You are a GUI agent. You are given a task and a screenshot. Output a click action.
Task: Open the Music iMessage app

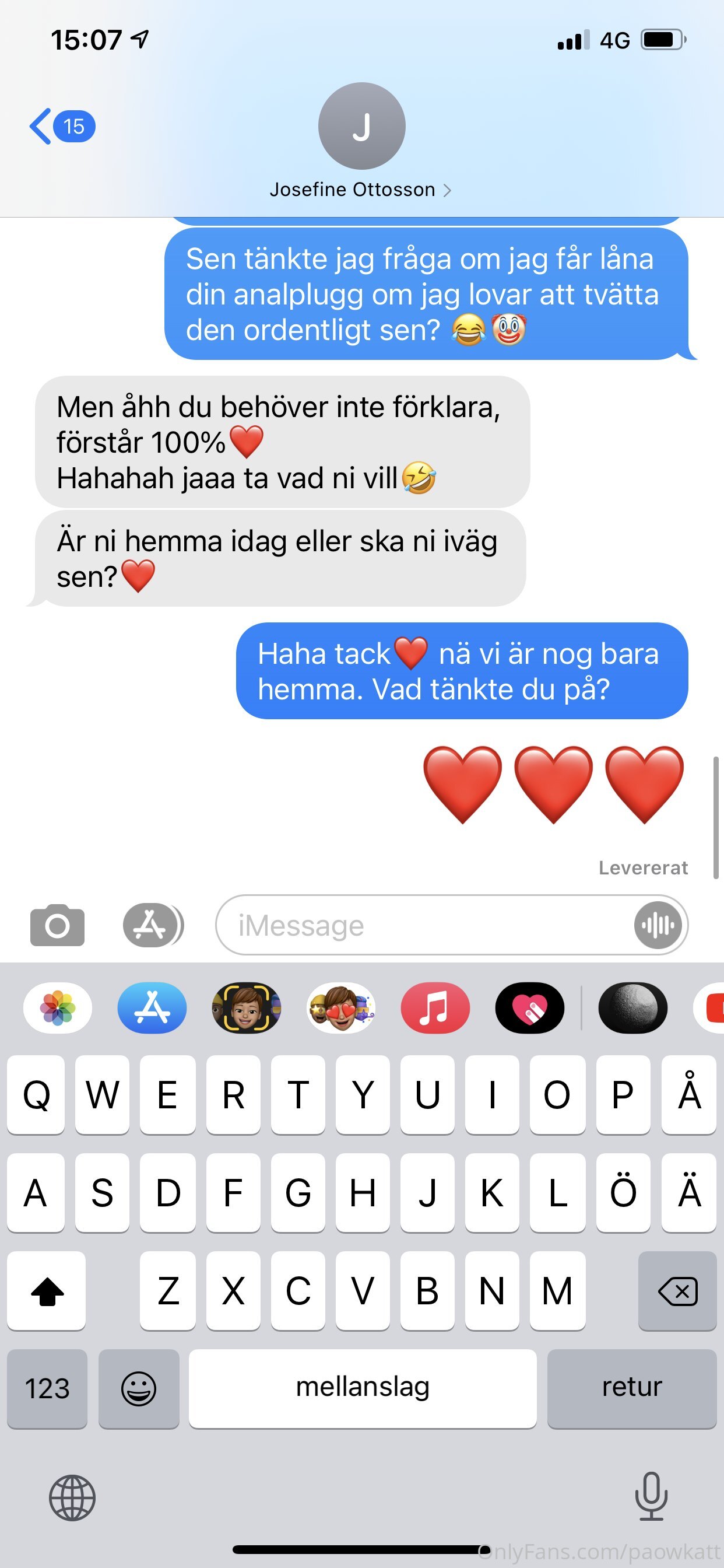tap(435, 1008)
